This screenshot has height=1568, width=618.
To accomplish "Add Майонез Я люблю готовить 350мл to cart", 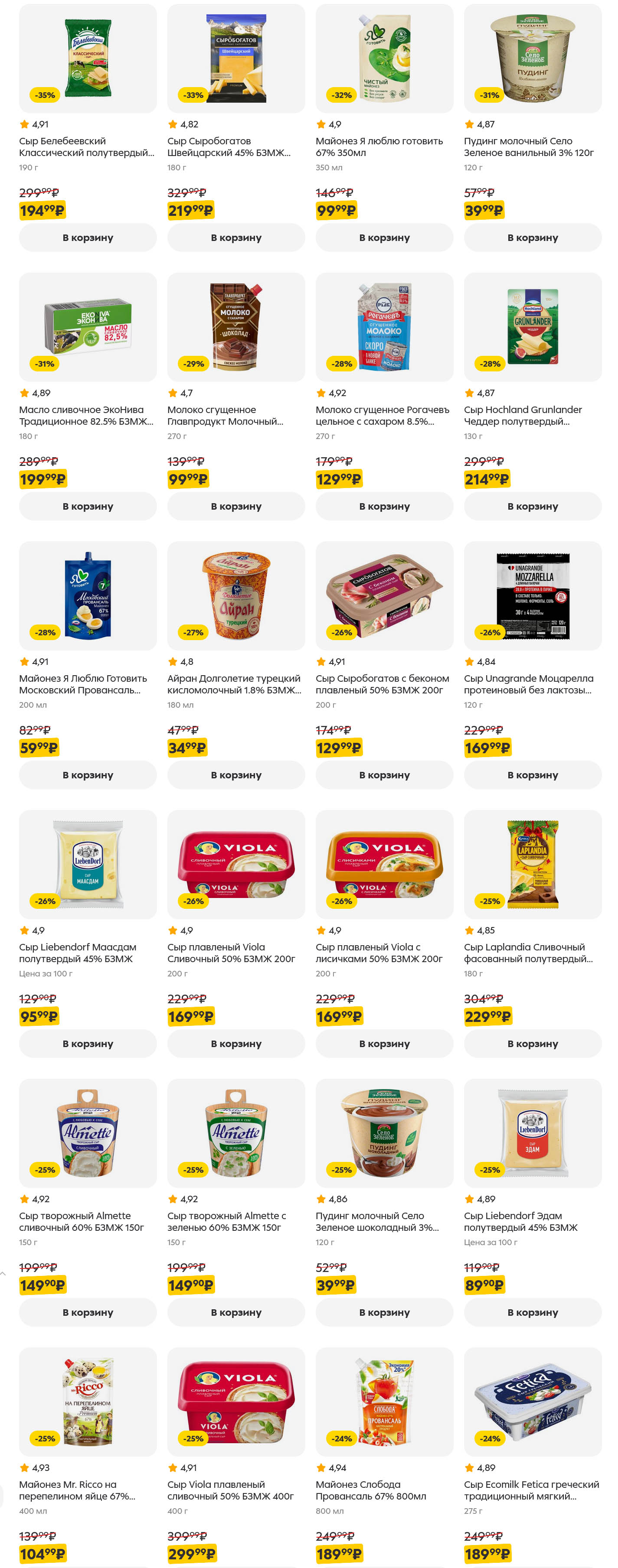I will click(384, 237).
